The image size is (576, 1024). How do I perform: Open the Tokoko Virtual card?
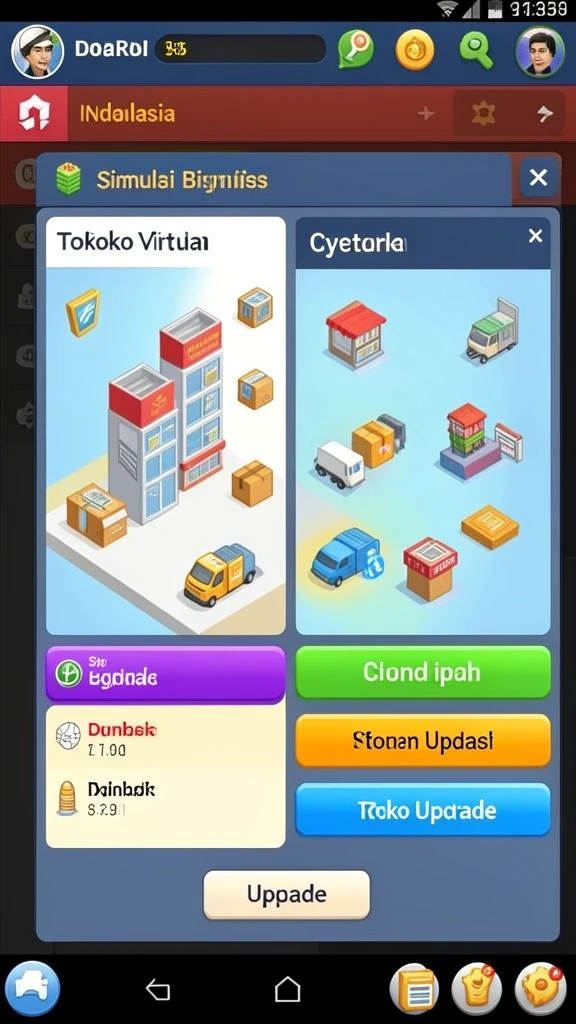(x=165, y=426)
